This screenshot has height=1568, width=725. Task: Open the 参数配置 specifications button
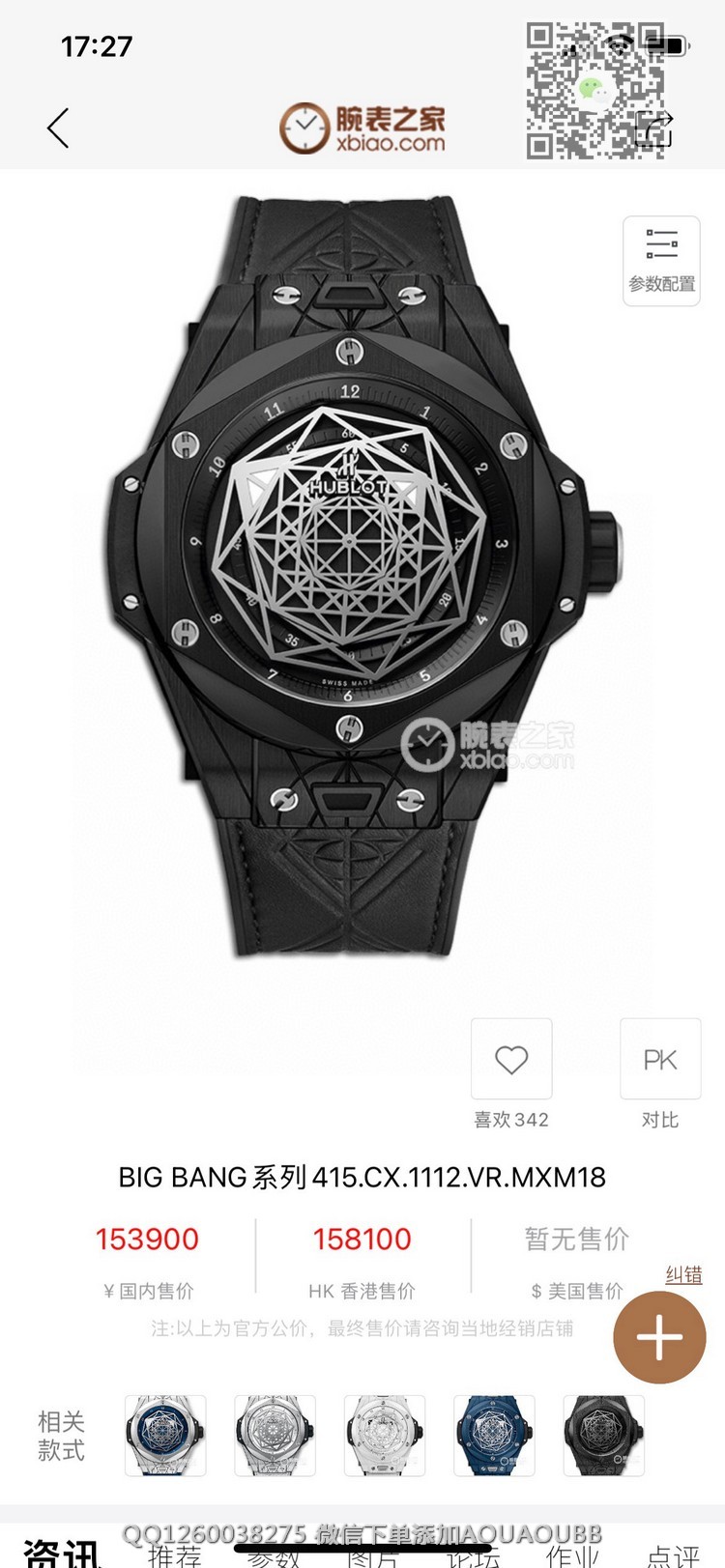661,261
